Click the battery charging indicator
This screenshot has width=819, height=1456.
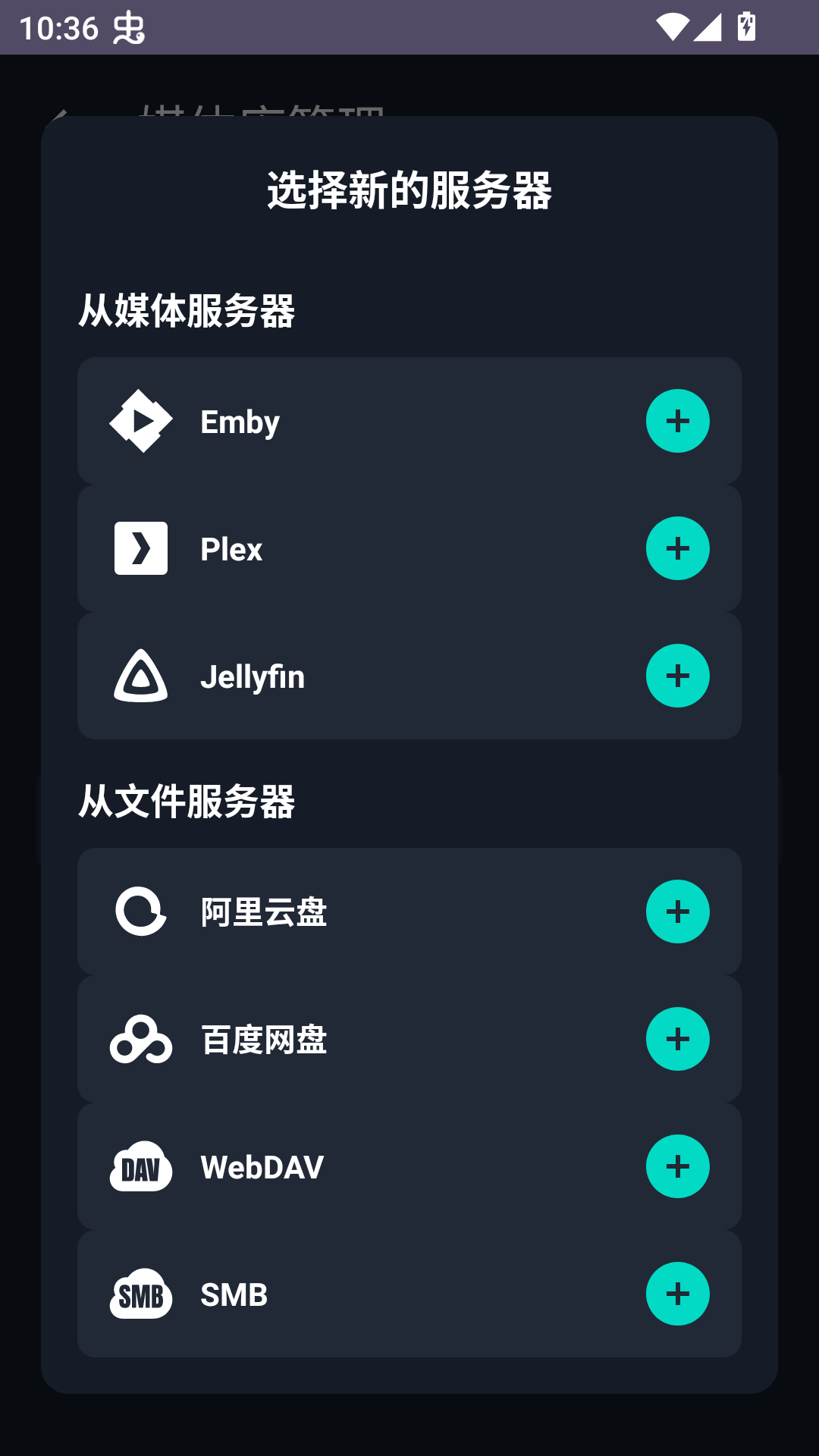(x=746, y=25)
